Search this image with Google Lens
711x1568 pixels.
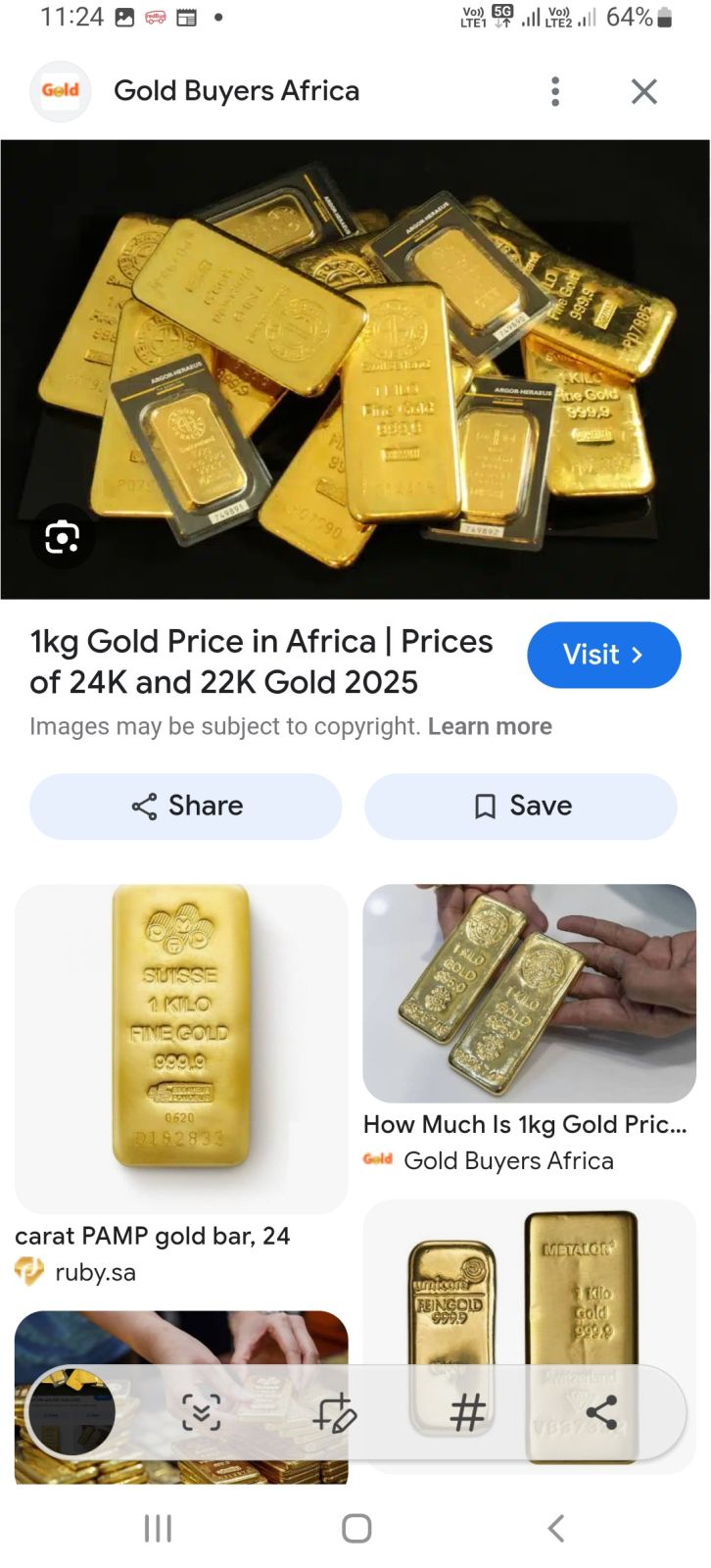click(63, 537)
